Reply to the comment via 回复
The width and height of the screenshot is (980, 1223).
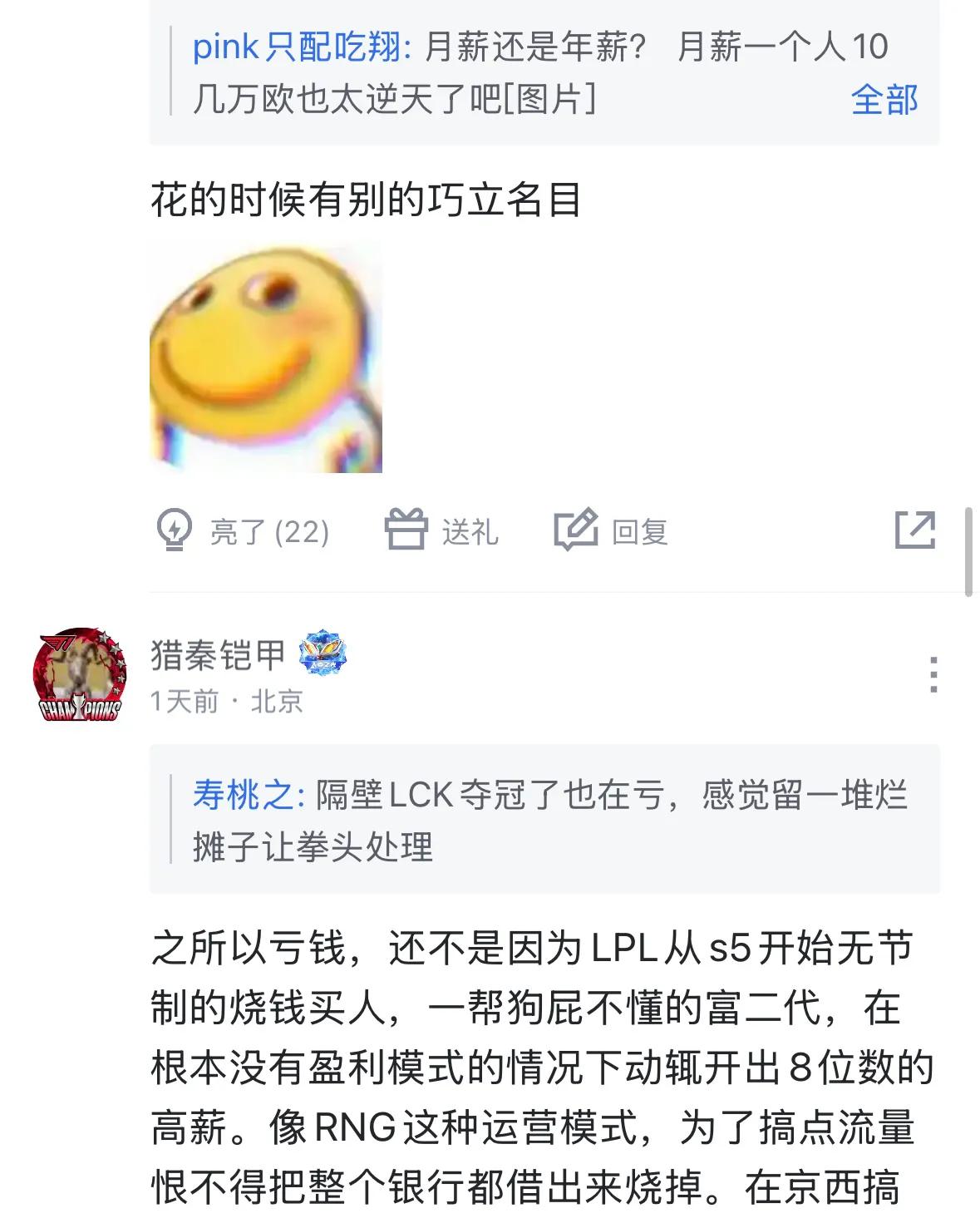pos(612,530)
